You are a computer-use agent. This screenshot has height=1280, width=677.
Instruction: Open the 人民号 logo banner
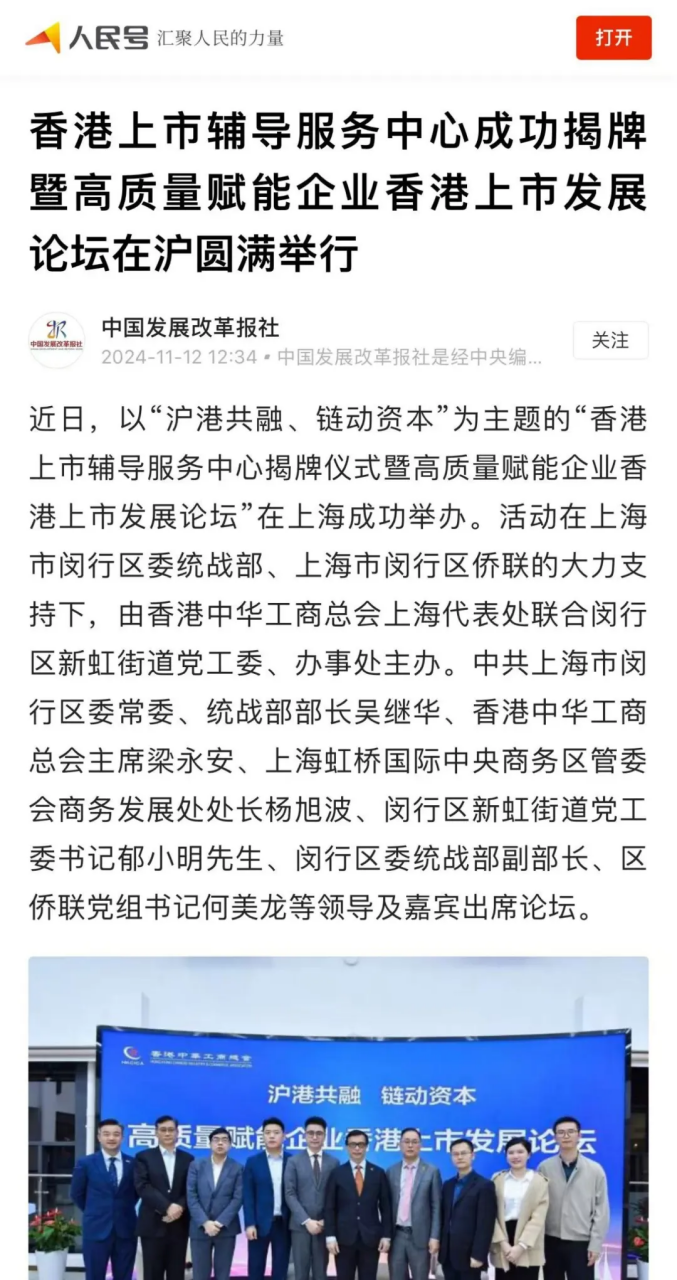pyautogui.click(x=154, y=38)
